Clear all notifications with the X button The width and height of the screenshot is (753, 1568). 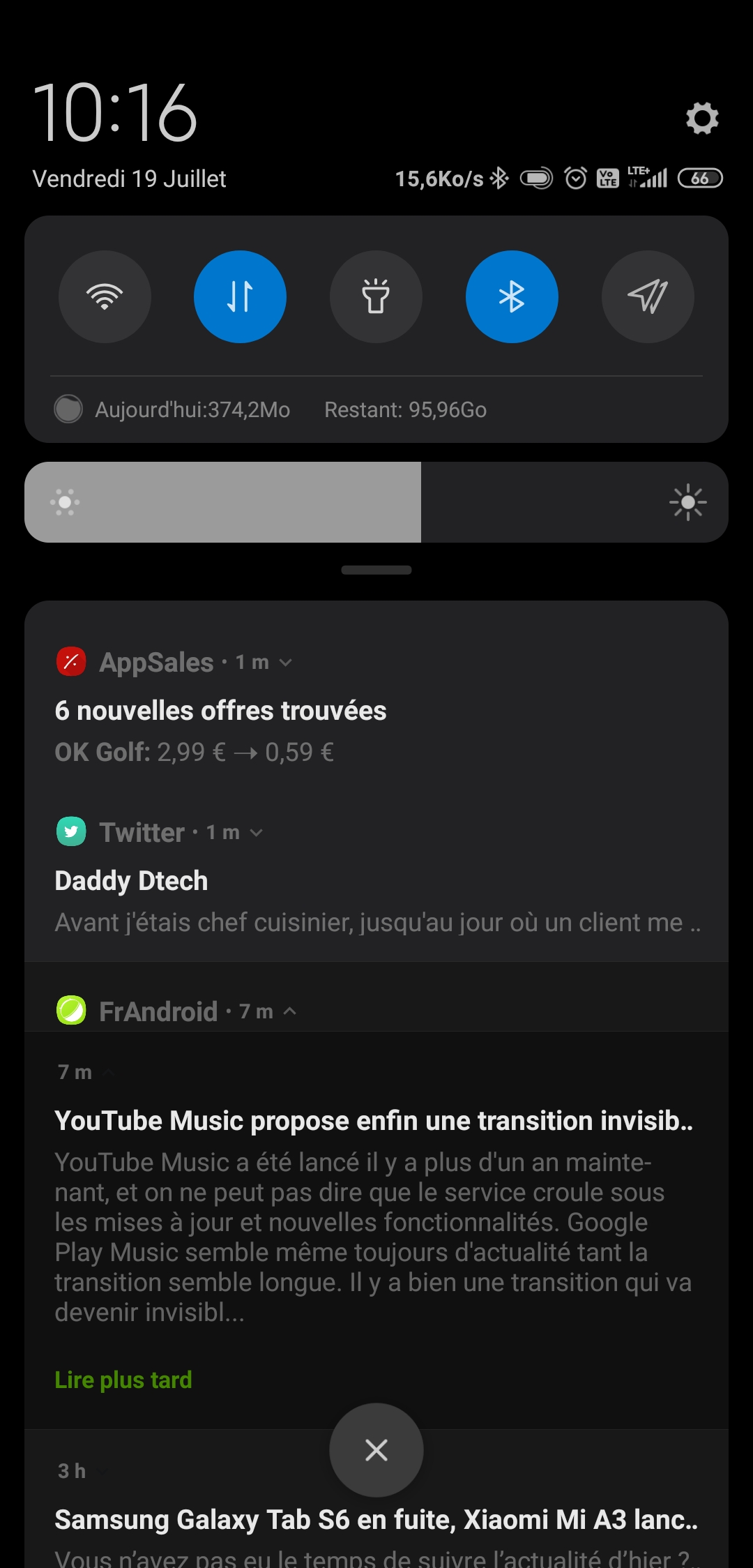pos(376,1450)
